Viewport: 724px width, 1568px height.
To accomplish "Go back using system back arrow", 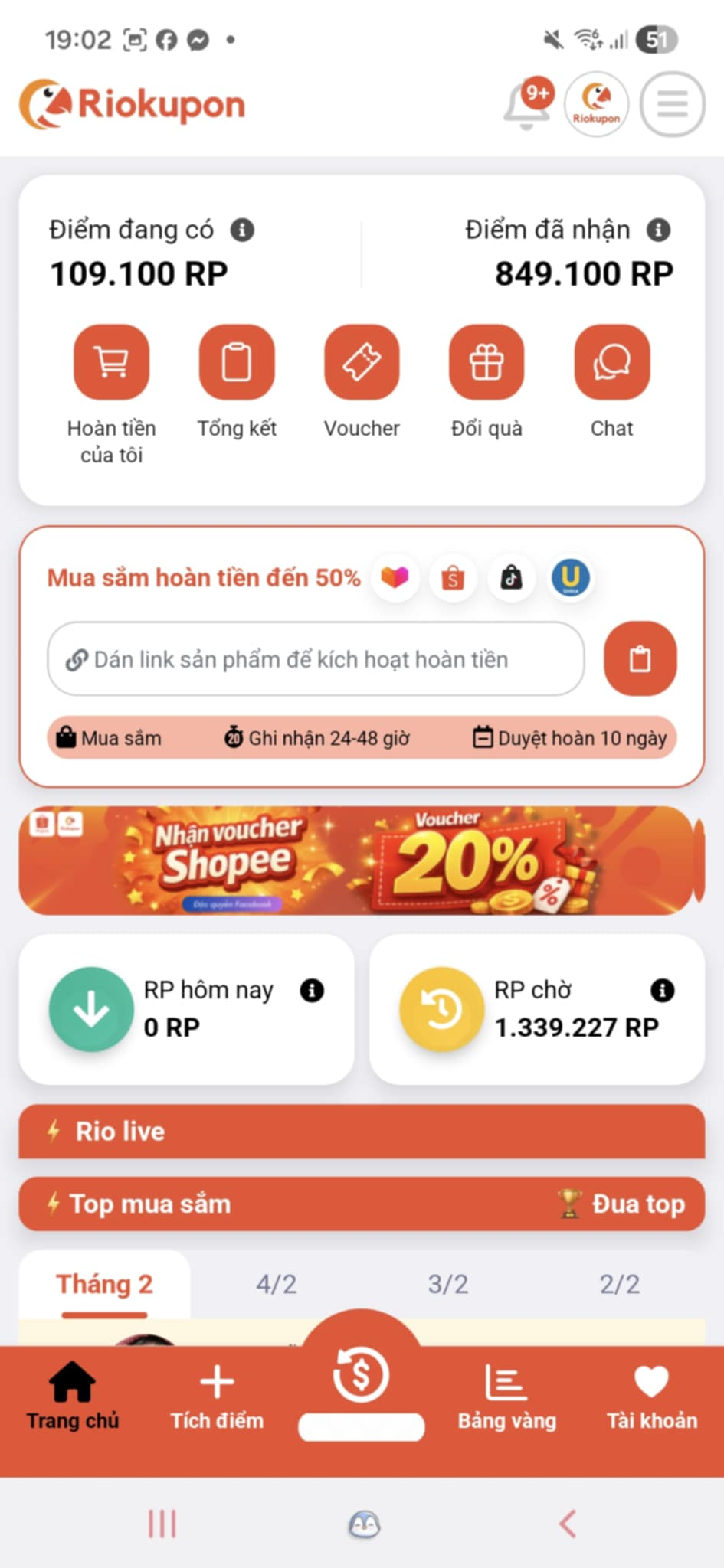I will pyautogui.click(x=567, y=1524).
